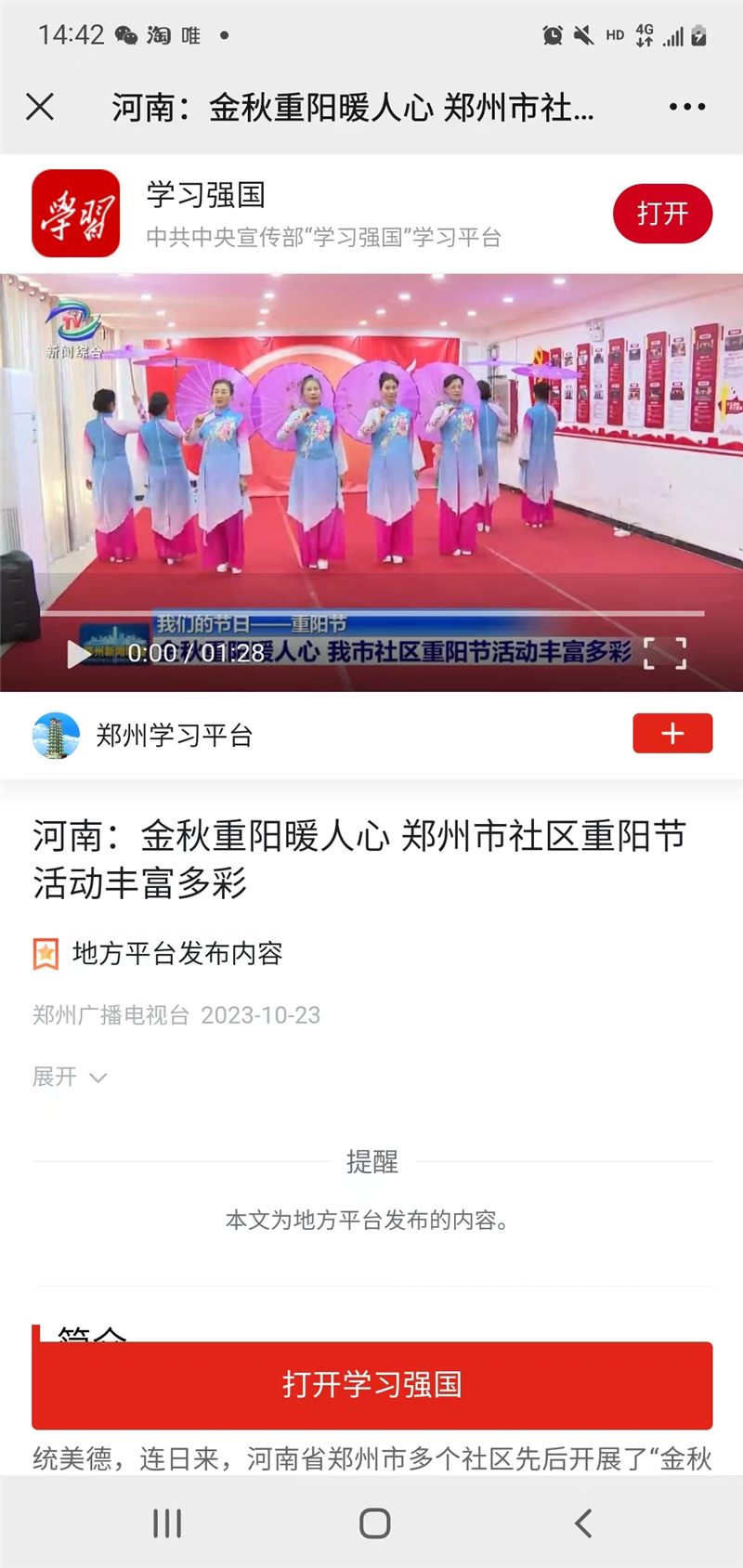
Task: Open recent apps from the navigation bar
Action: point(167,1523)
